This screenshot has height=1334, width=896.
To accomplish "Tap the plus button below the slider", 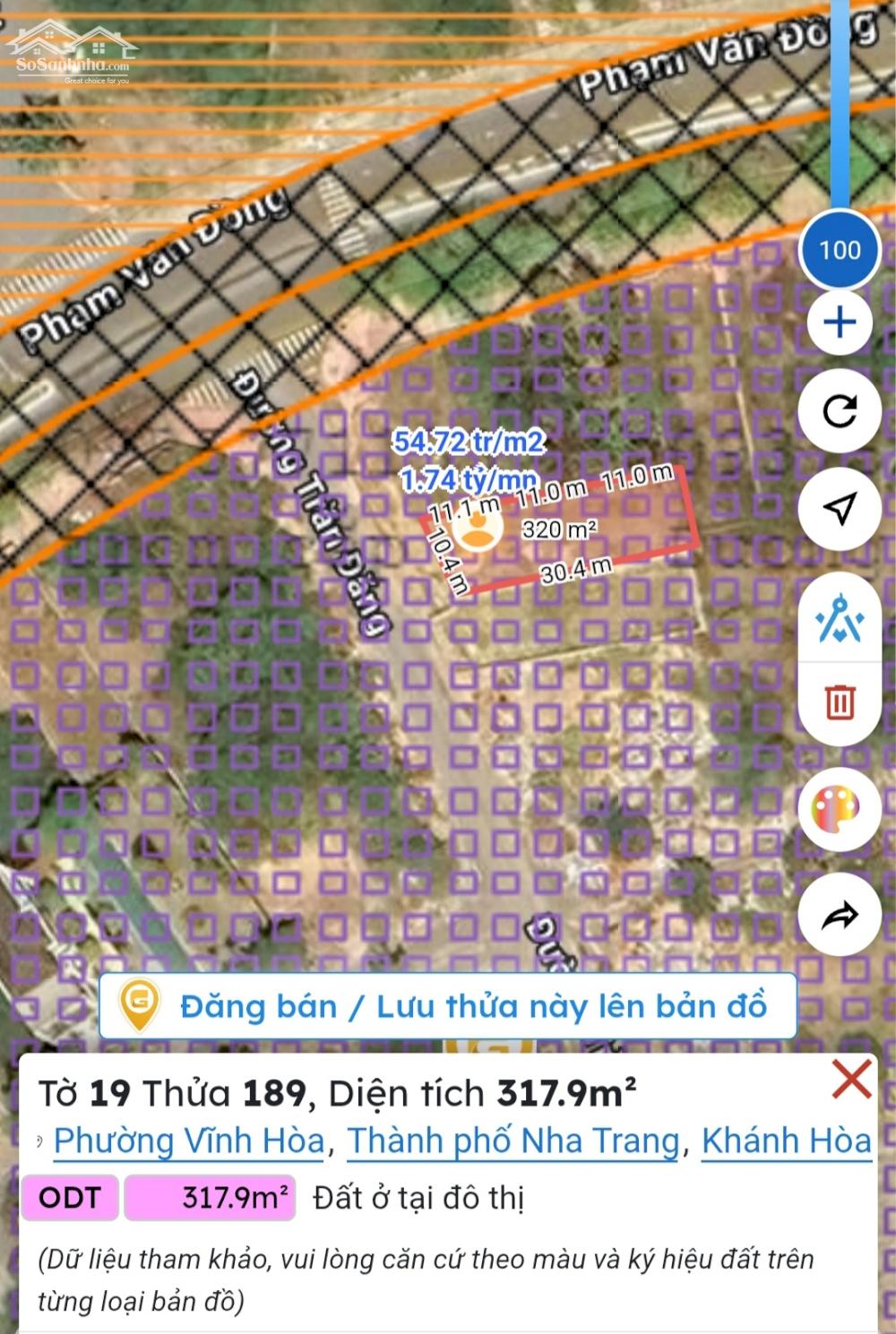I will point(839,323).
